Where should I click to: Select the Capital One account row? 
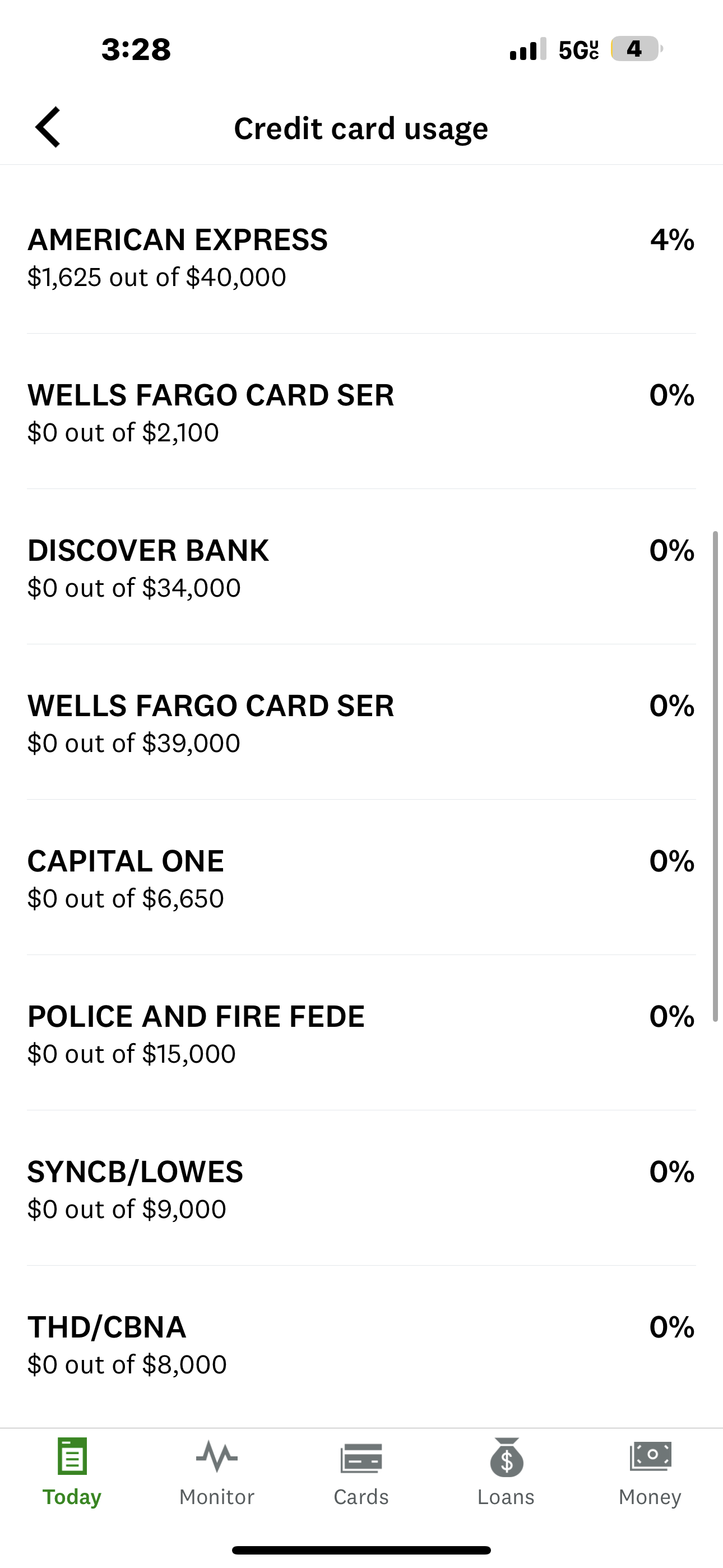pos(361,877)
